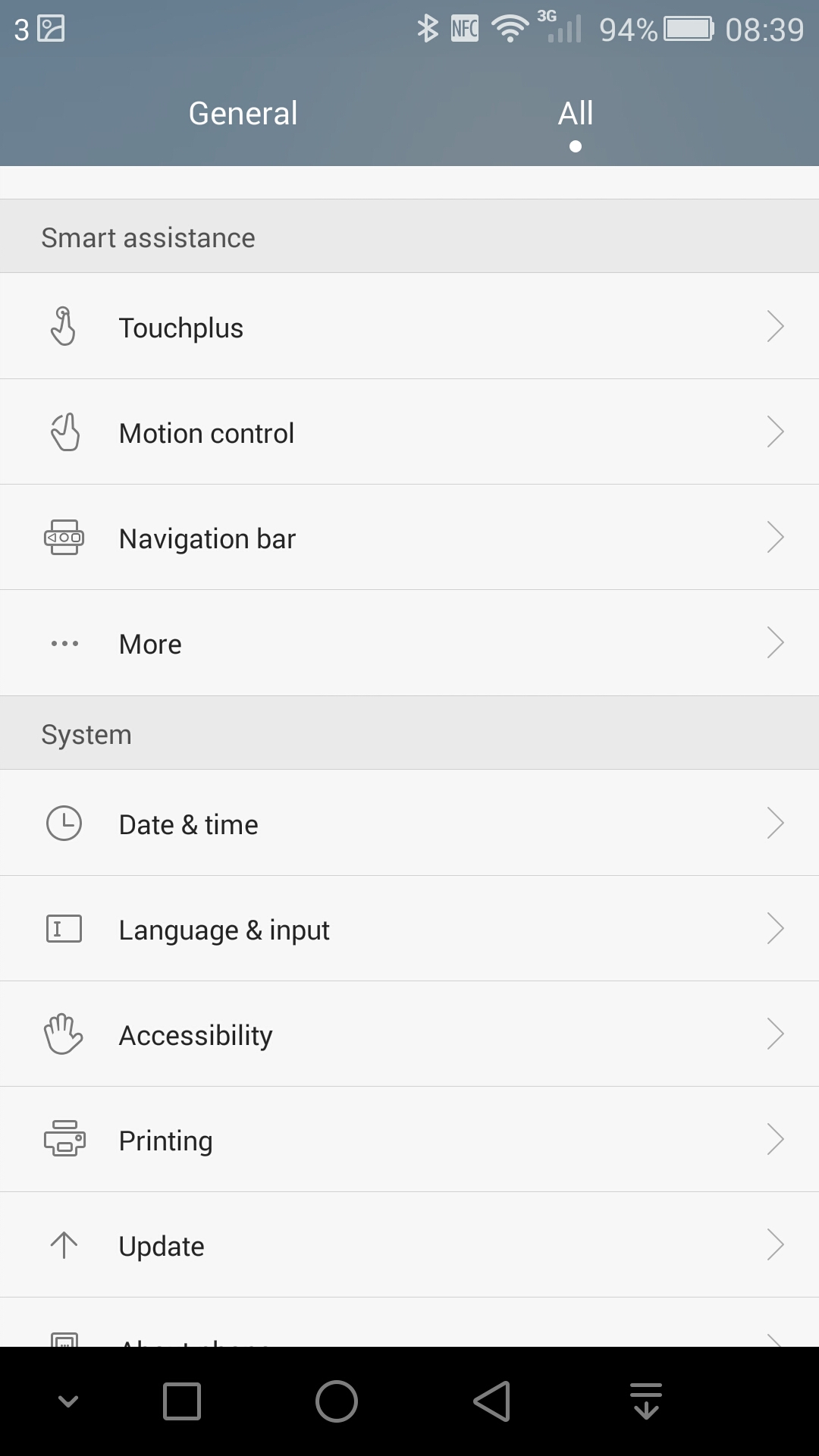Hide the navigation bar with down chevron
The image size is (819, 1456).
(68, 1401)
